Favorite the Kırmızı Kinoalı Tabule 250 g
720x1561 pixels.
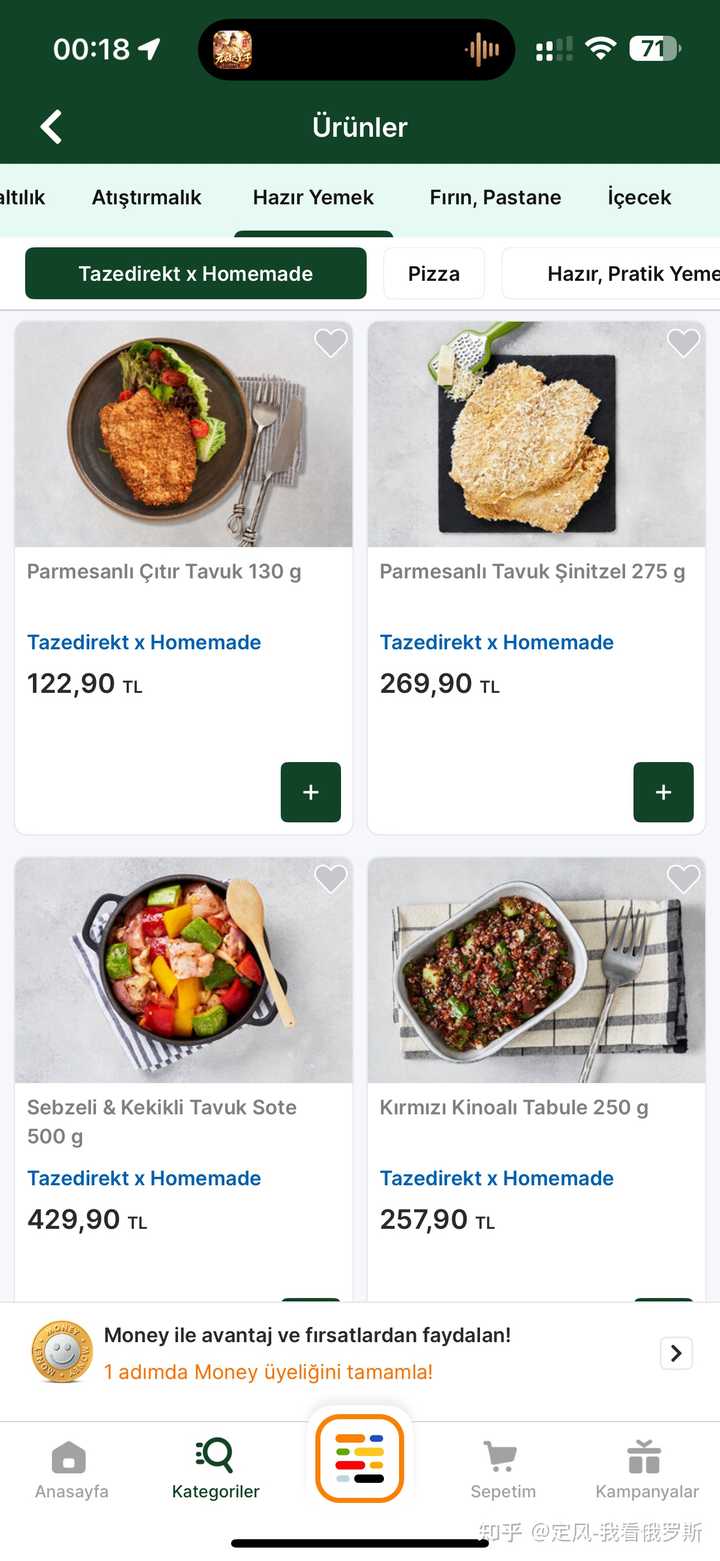[x=683, y=879]
